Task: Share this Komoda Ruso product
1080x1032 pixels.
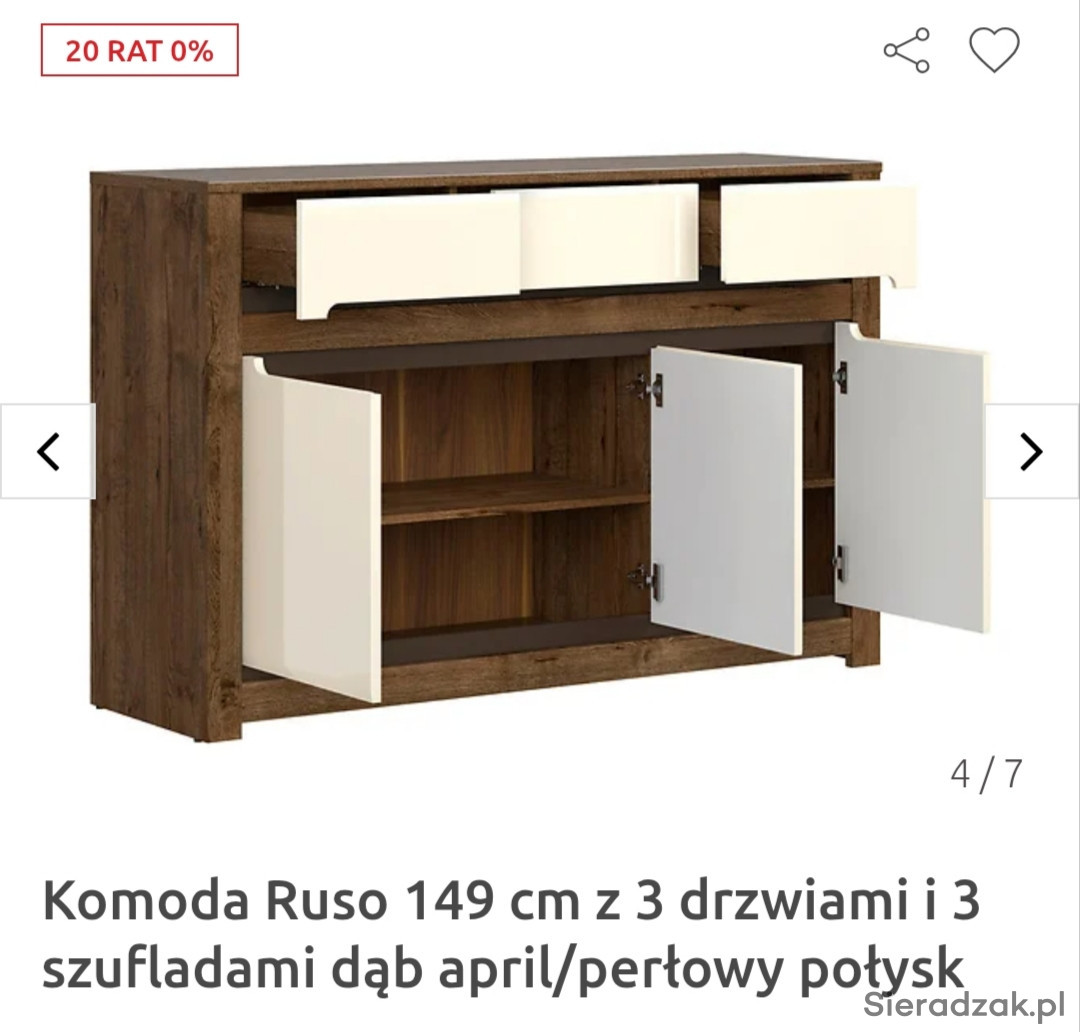Action: click(906, 50)
